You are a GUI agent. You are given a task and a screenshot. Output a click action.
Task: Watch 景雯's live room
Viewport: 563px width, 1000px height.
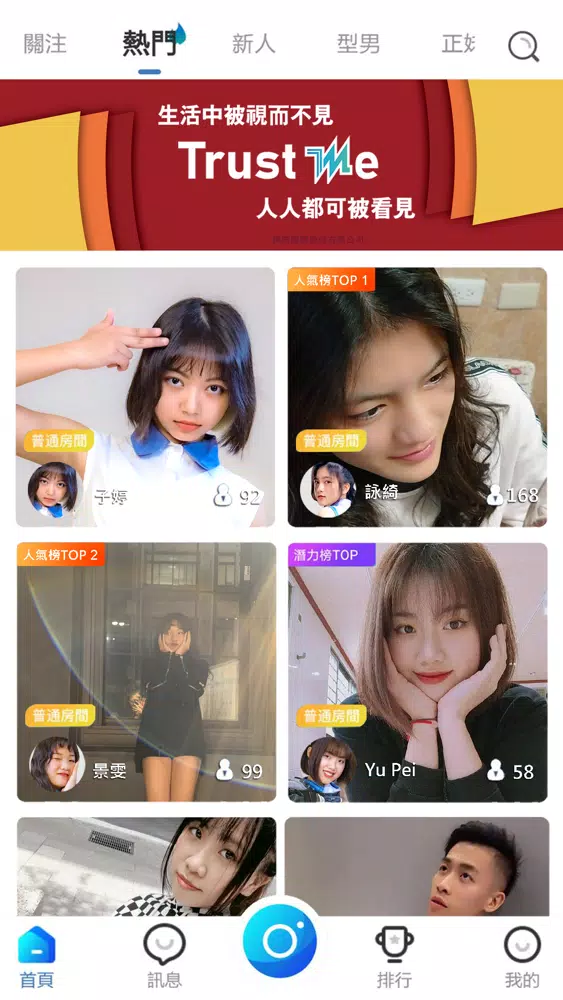pyautogui.click(x=146, y=672)
